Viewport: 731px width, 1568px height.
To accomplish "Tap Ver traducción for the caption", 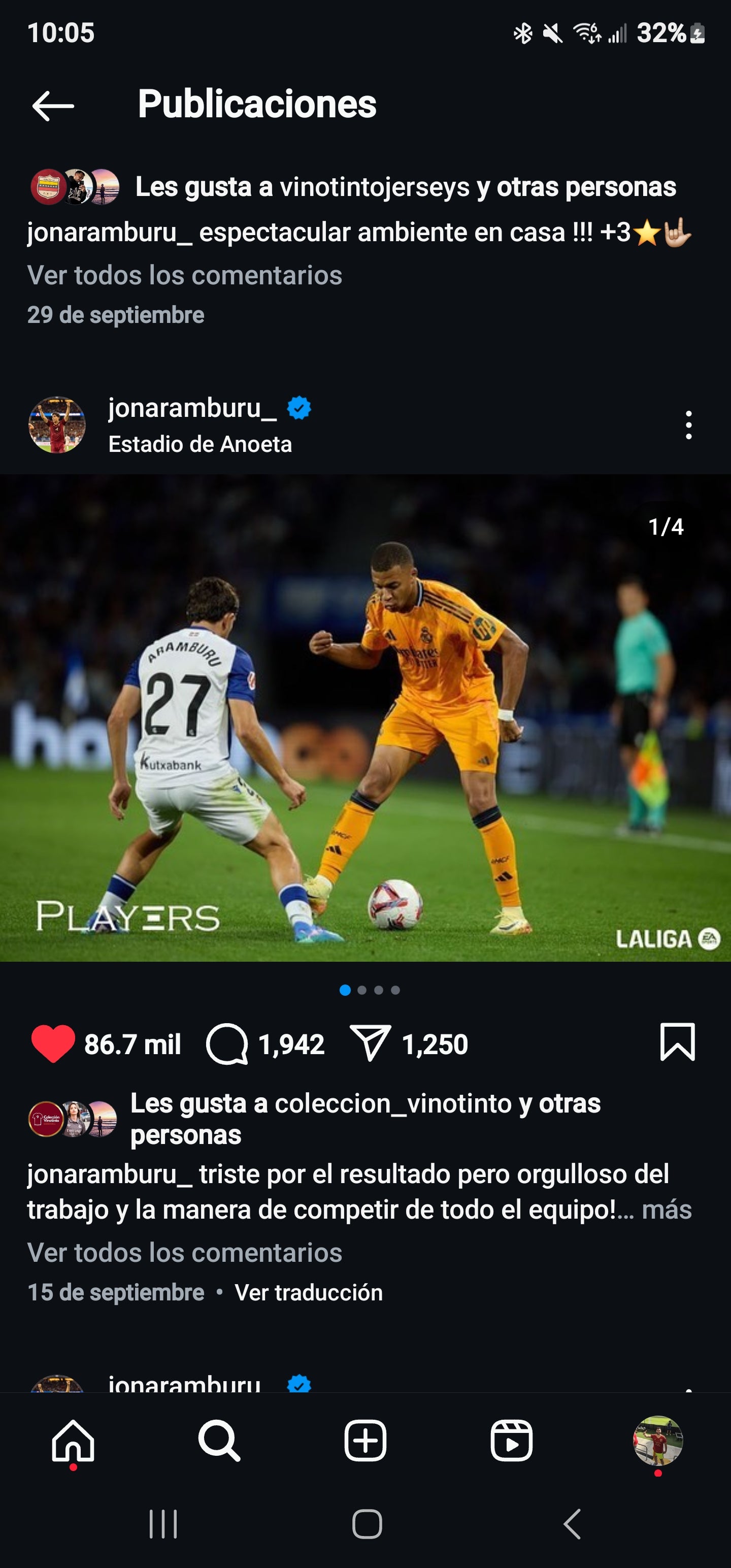I will pyautogui.click(x=309, y=1292).
